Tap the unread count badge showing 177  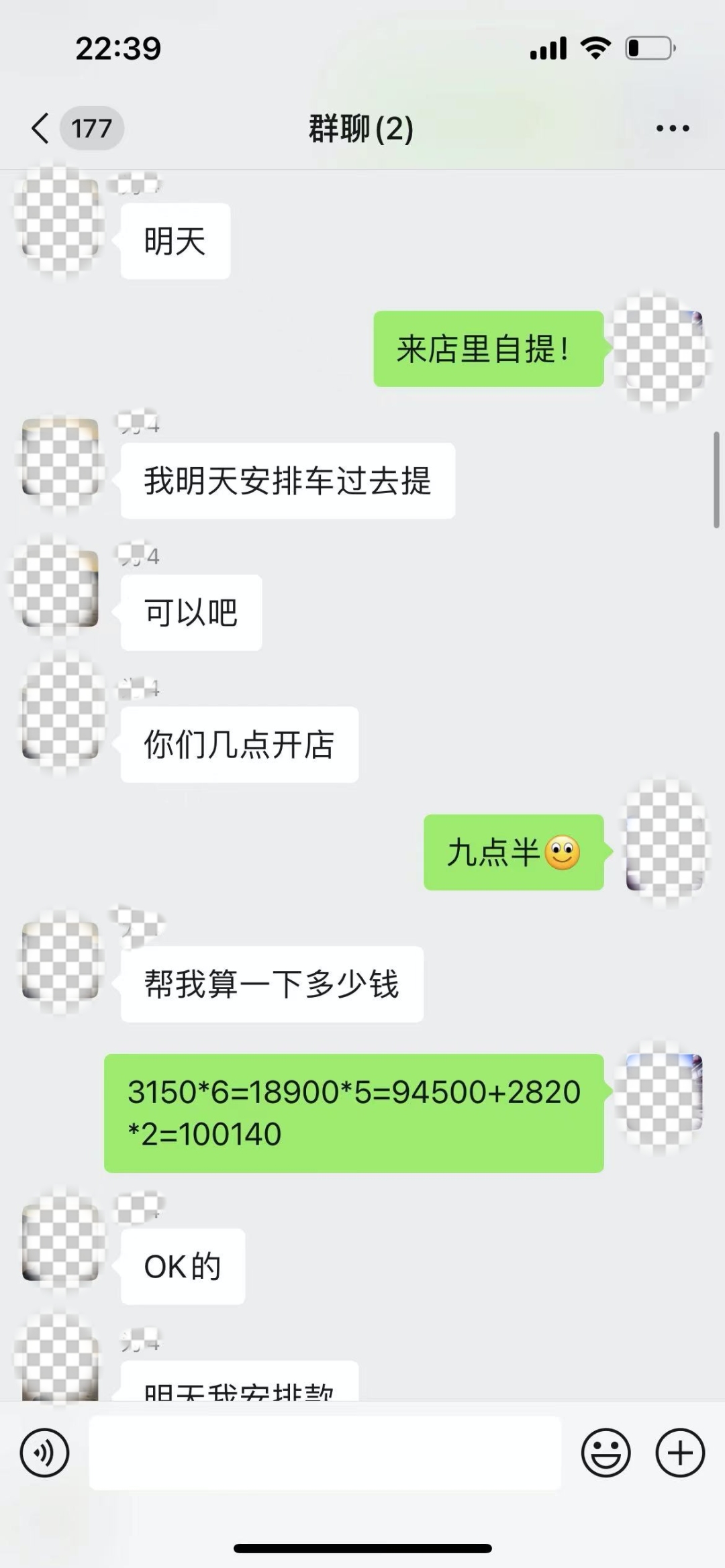coord(92,127)
